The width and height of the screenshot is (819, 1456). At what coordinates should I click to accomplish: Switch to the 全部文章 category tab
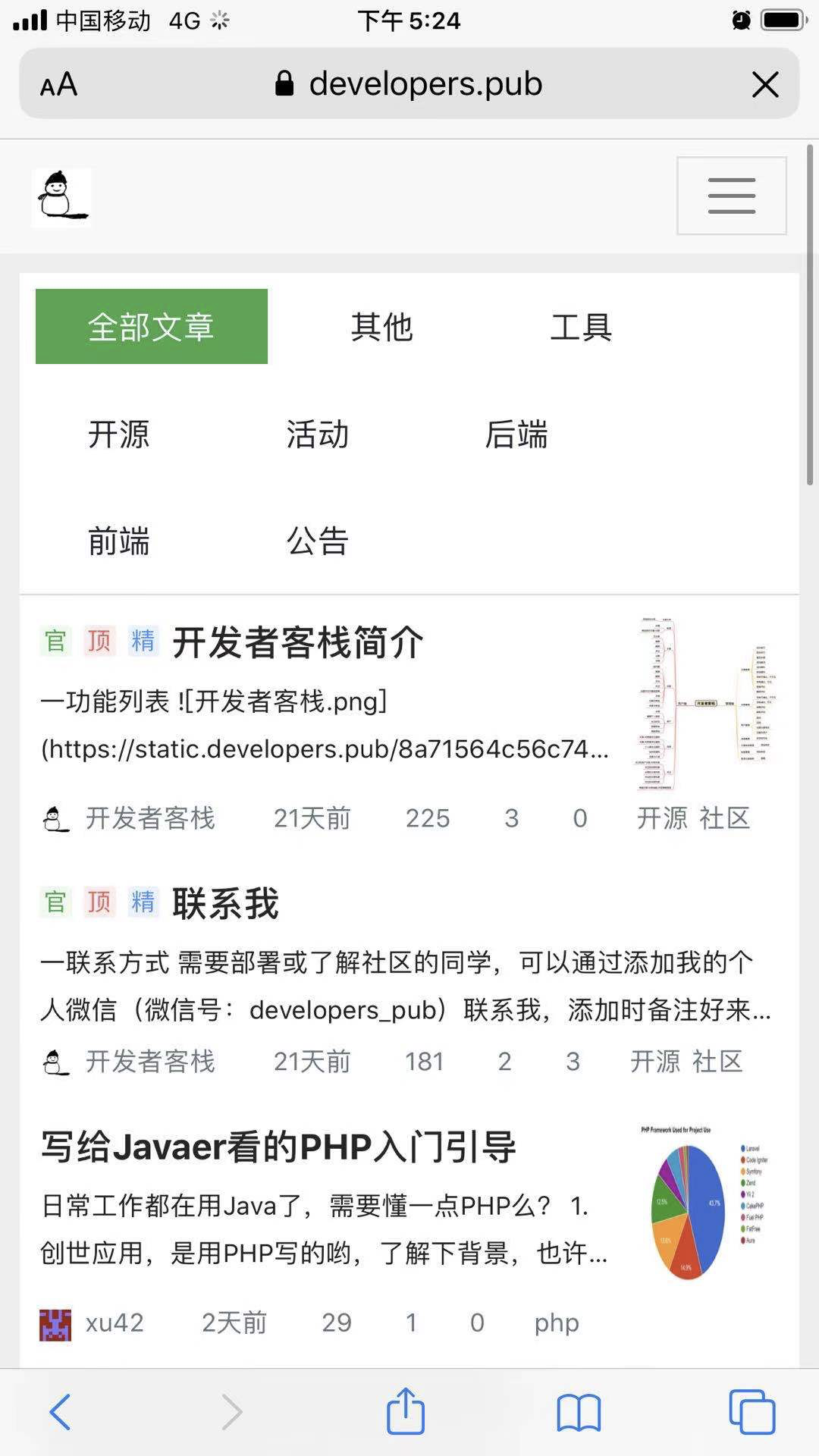click(150, 325)
